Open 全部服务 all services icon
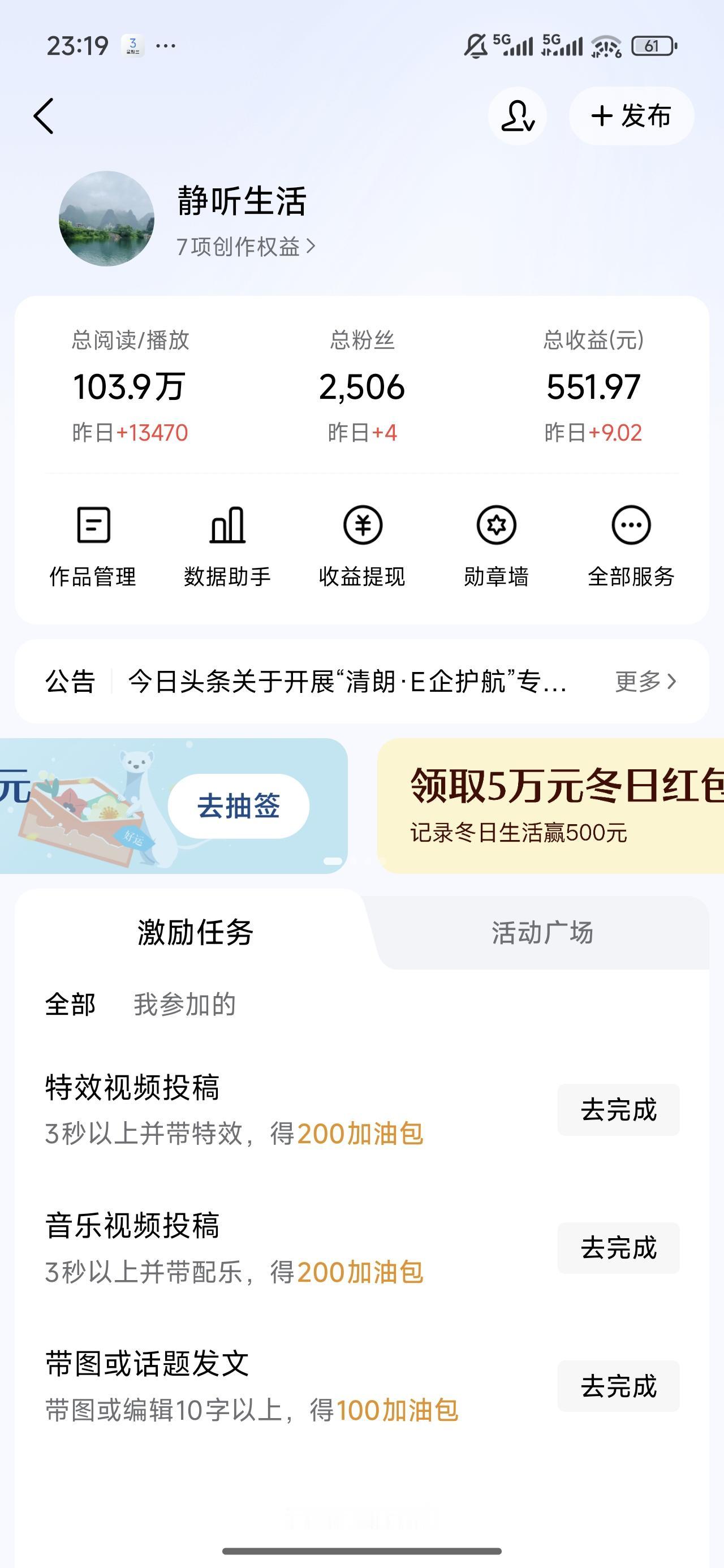 click(x=631, y=546)
